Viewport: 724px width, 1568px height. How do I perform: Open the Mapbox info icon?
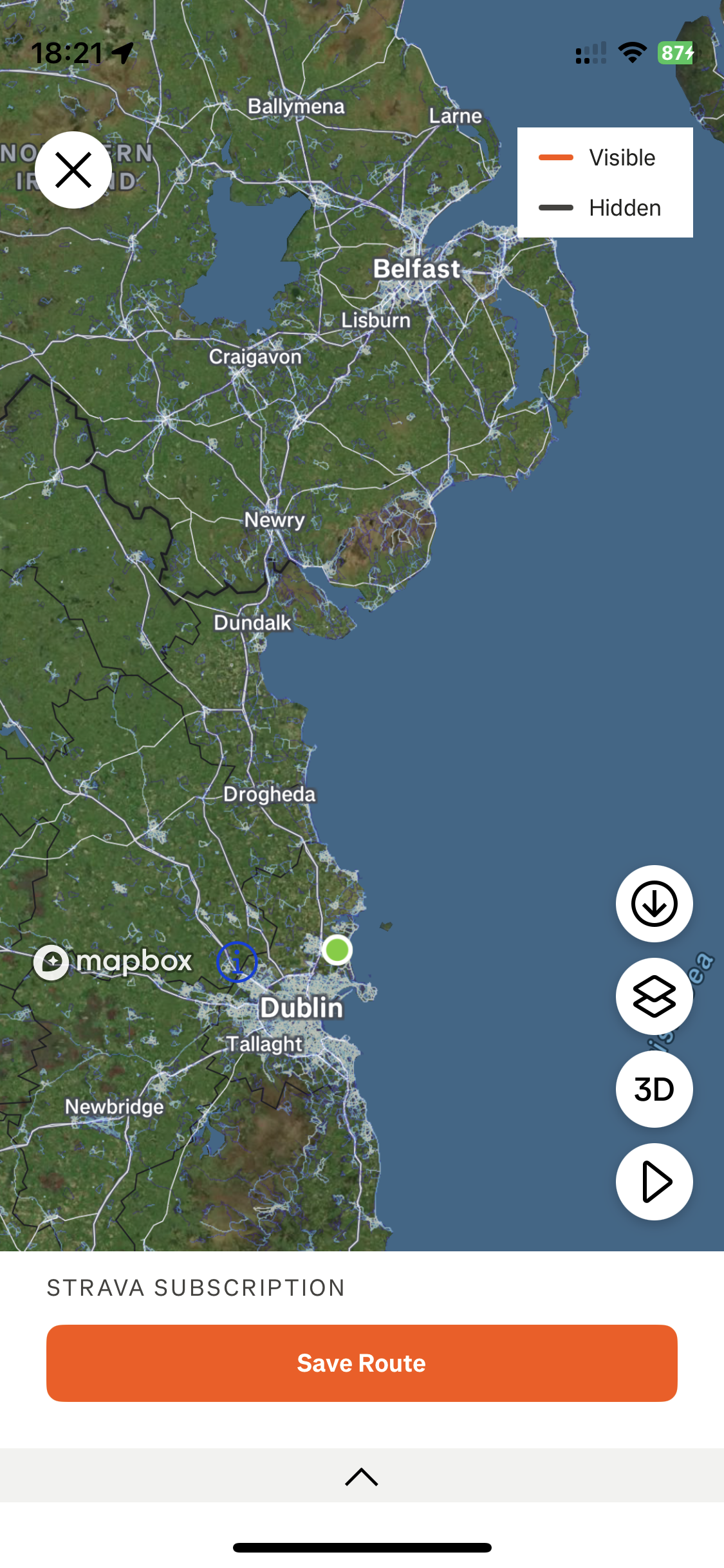(237, 962)
